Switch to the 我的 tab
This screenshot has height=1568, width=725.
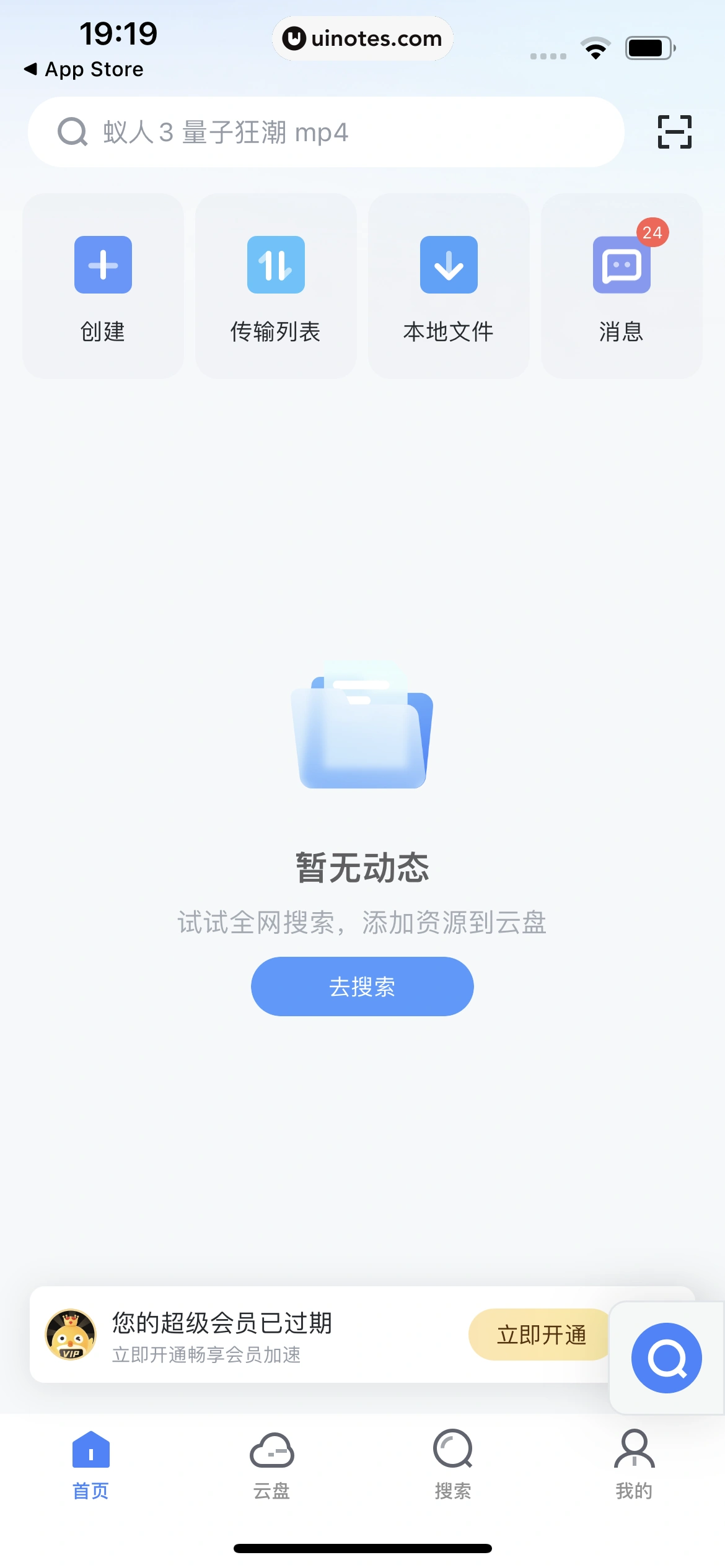(x=634, y=1465)
